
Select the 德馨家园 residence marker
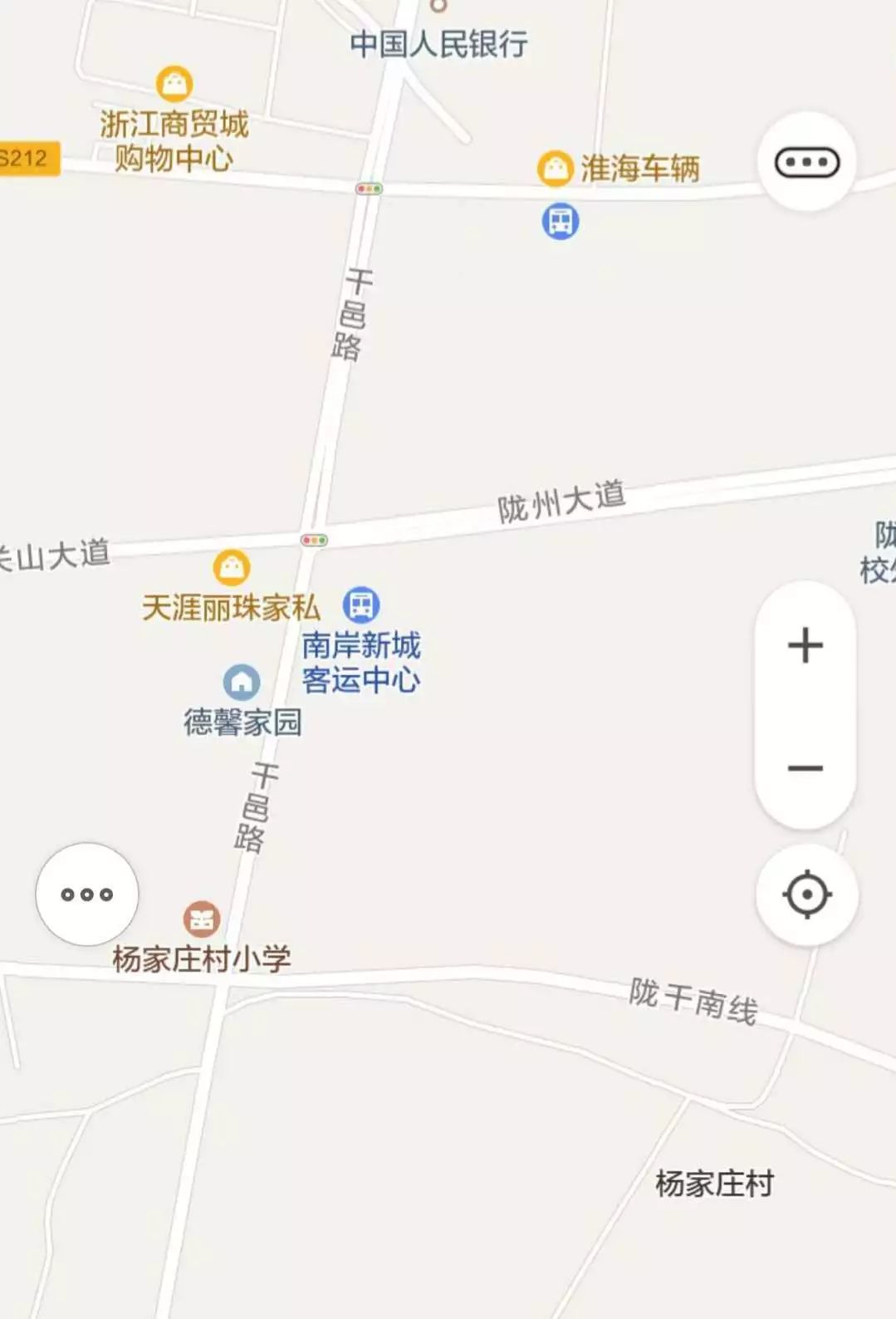pyautogui.click(x=242, y=682)
